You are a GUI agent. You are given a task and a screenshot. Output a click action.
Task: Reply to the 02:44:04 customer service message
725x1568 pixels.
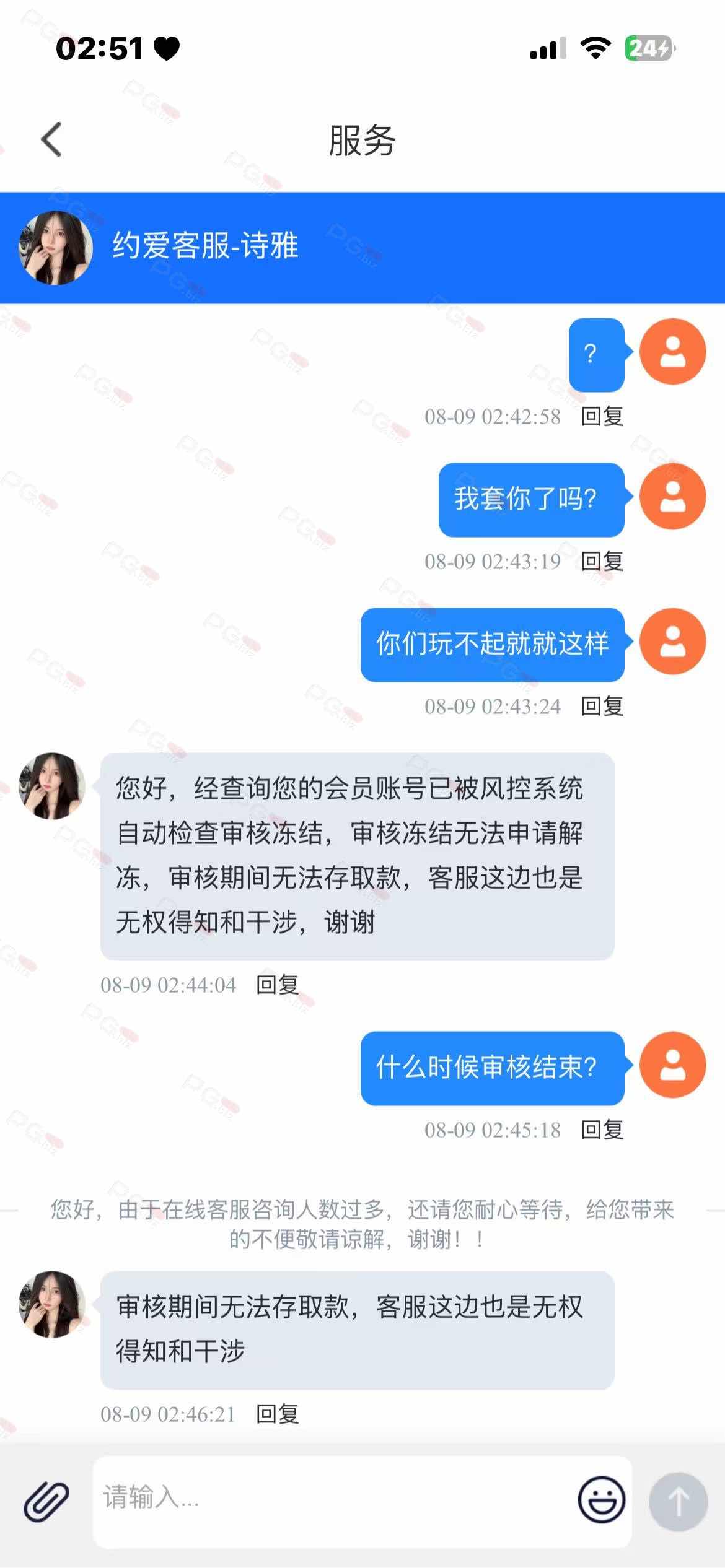(x=277, y=985)
